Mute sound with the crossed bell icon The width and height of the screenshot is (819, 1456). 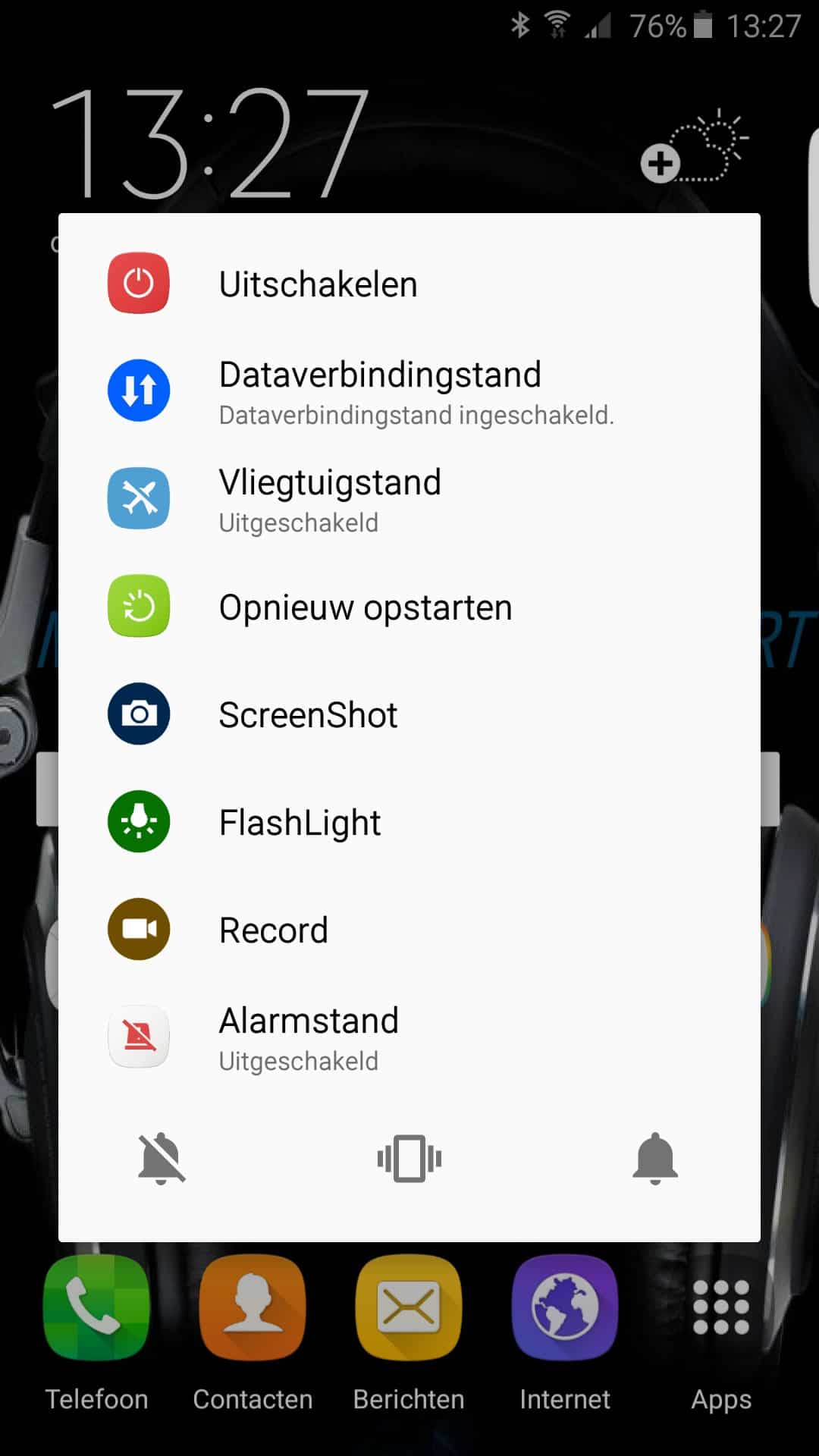click(162, 1158)
